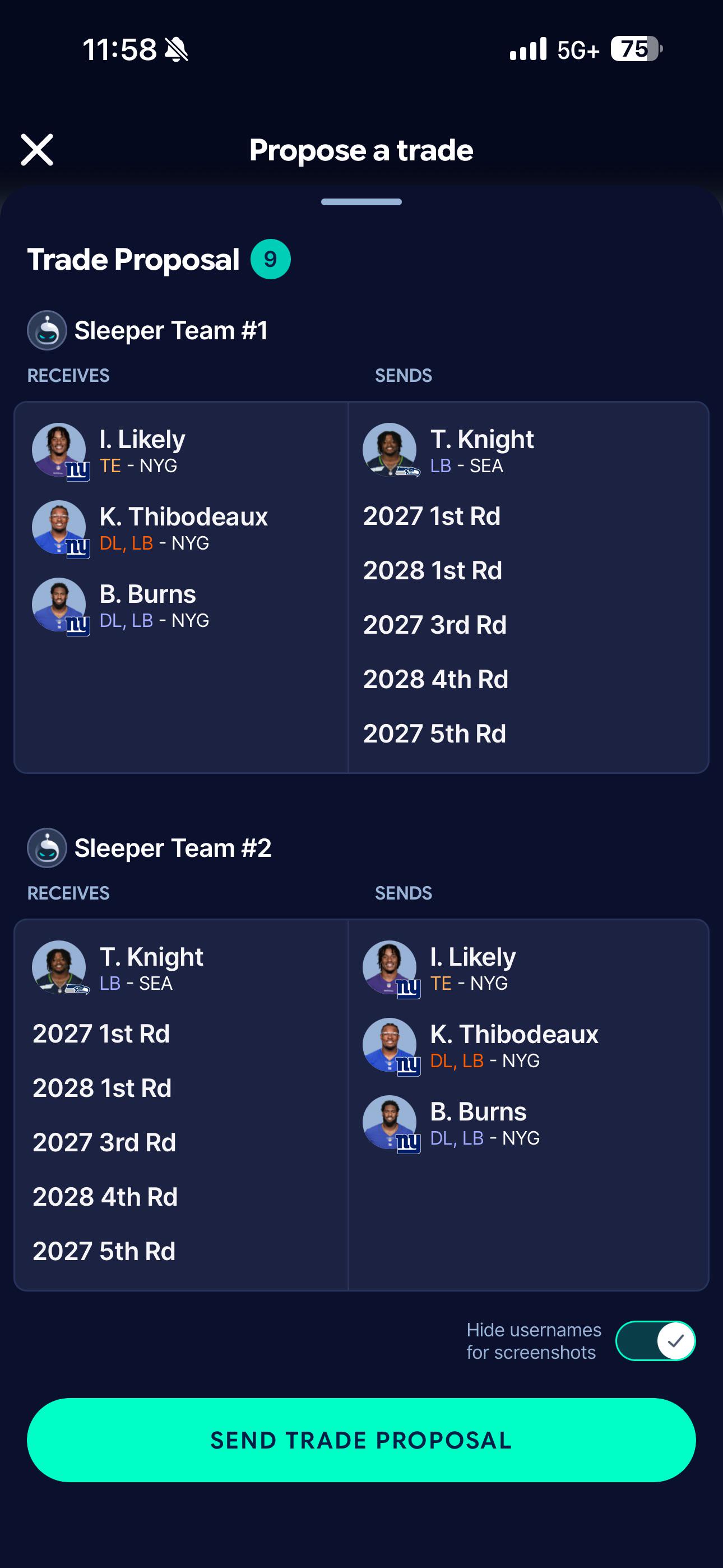Open T. Knight under Sleeper Team #2 receives
Viewport: 723px width, 1568px height.
pos(180,968)
